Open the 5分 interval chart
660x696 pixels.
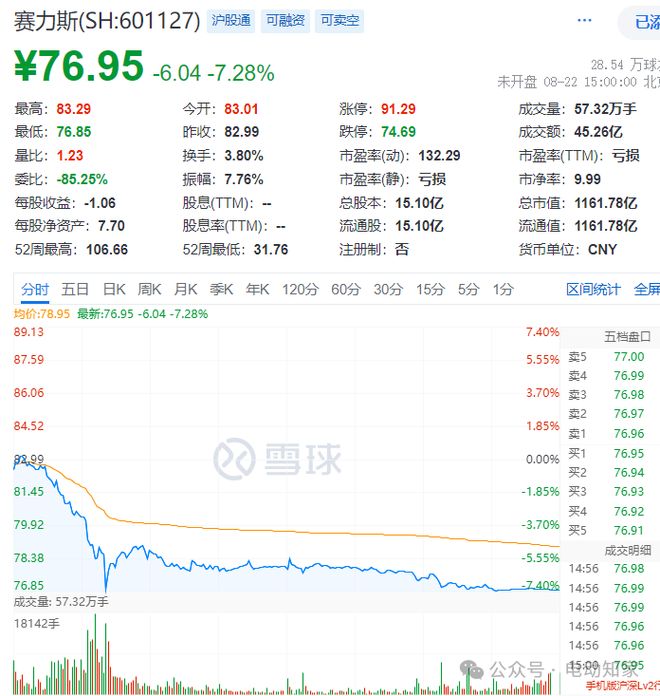pyautogui.click(x=468, y=289)
